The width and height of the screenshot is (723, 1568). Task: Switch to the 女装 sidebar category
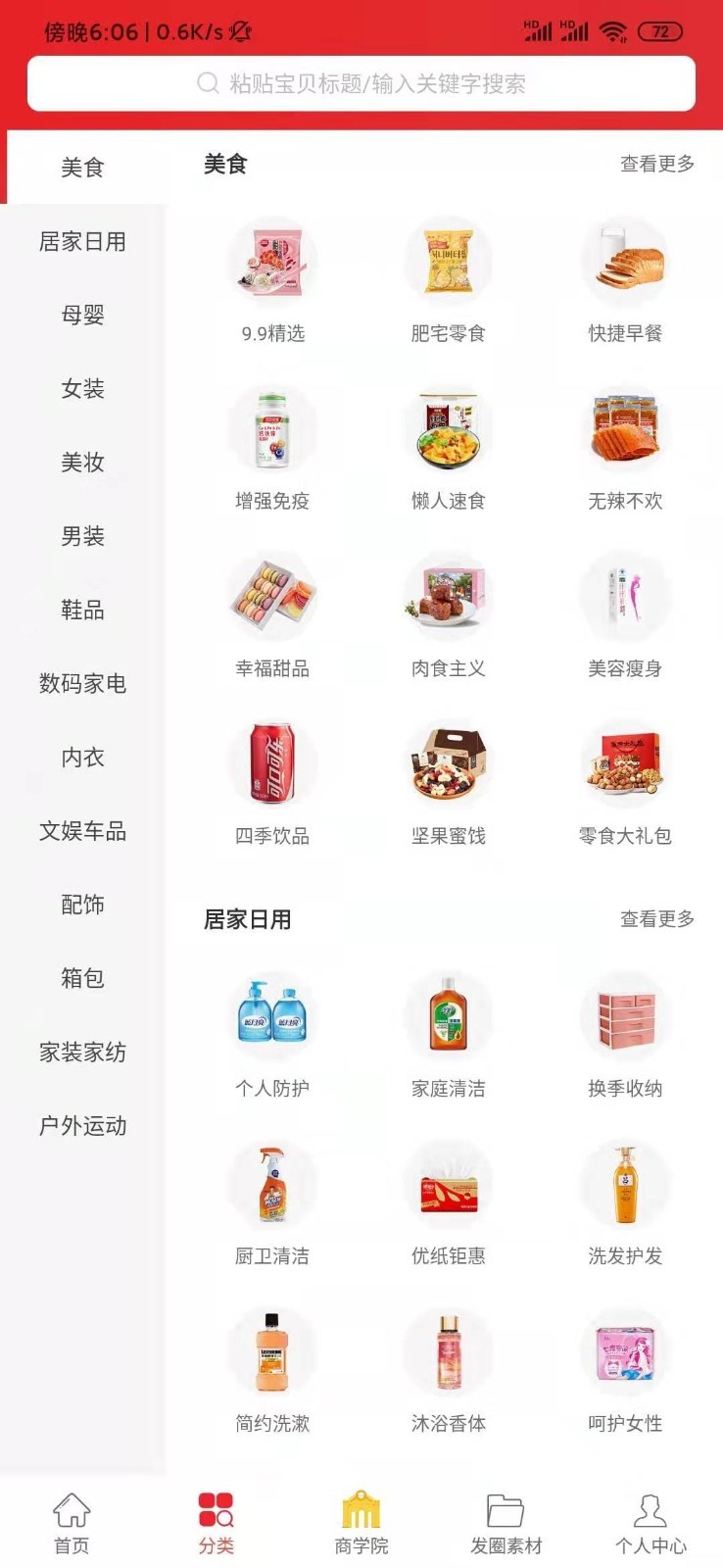[82, 389]
